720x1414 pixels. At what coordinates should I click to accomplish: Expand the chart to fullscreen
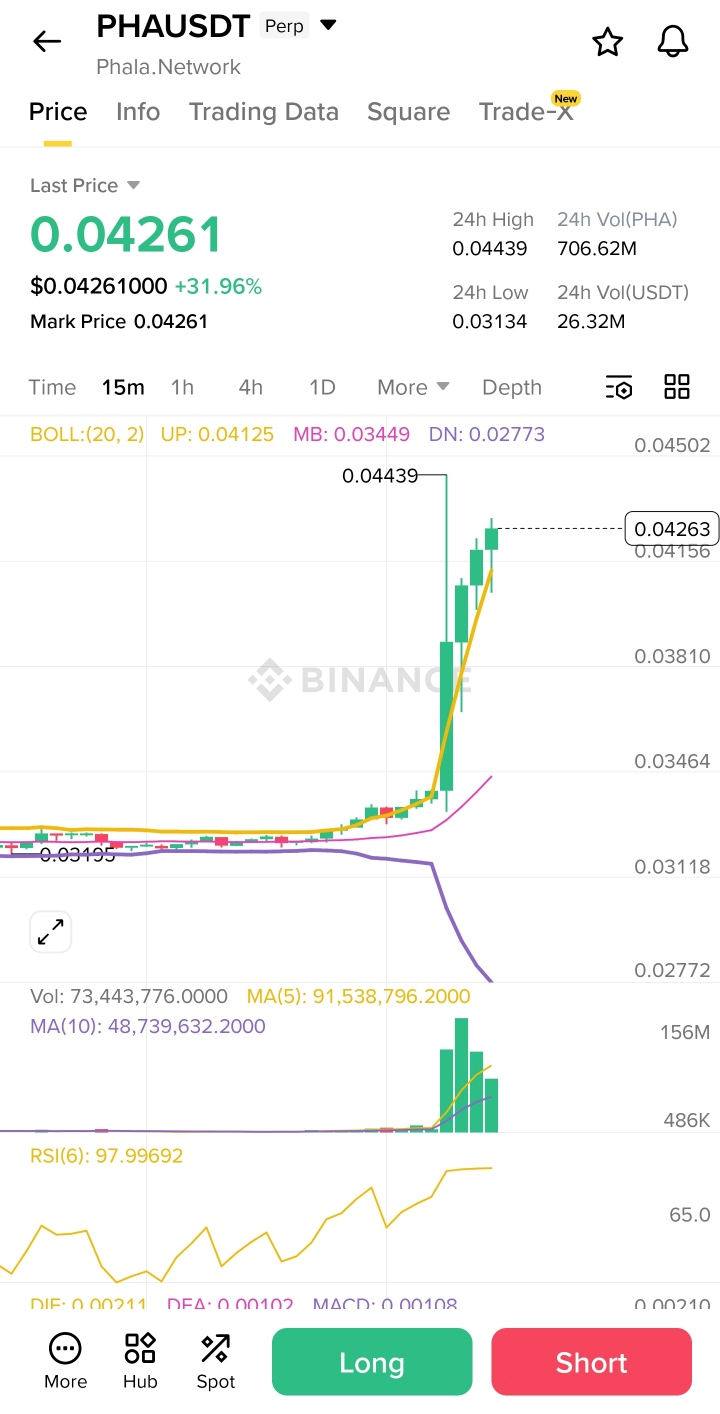[50, 931]
